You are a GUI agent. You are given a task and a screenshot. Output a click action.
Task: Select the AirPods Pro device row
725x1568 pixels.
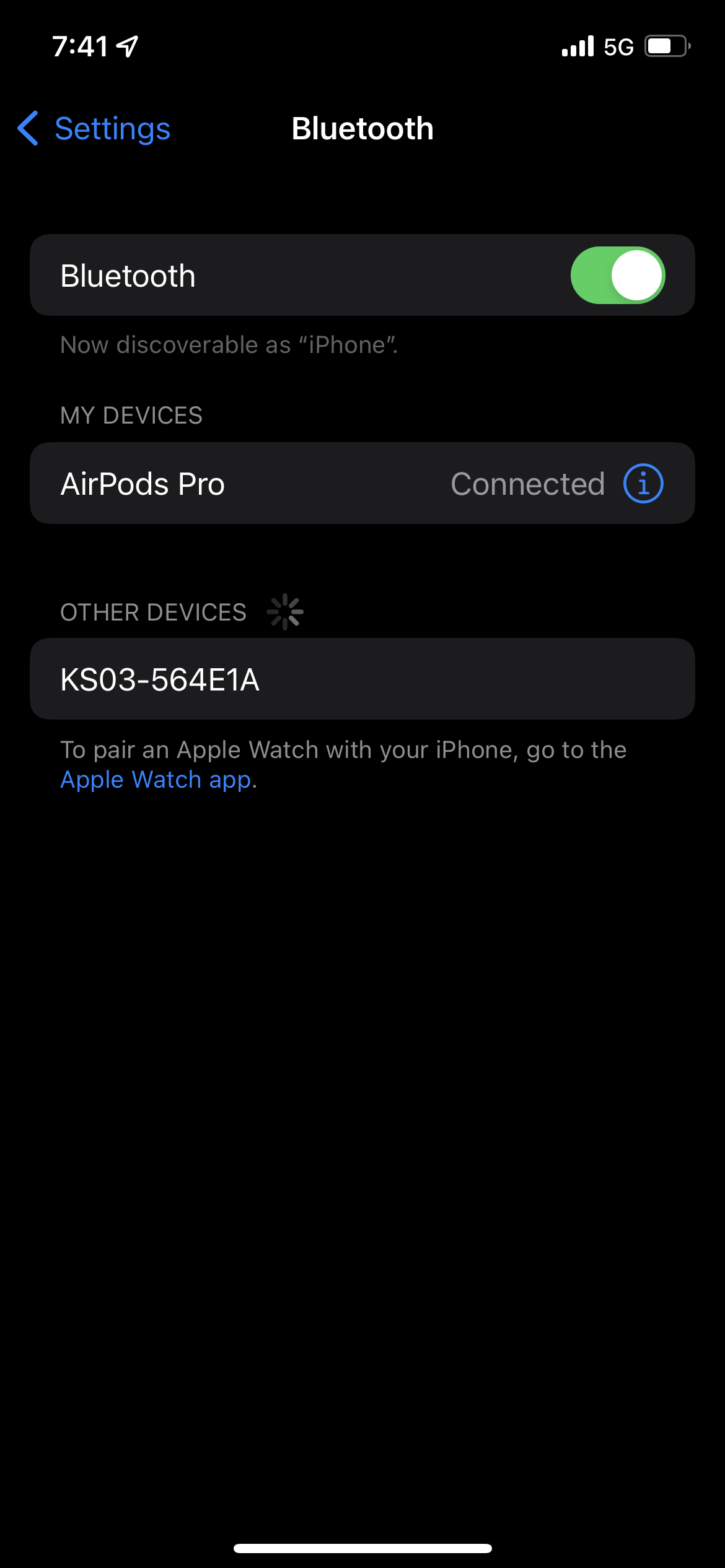pos(248,484)
